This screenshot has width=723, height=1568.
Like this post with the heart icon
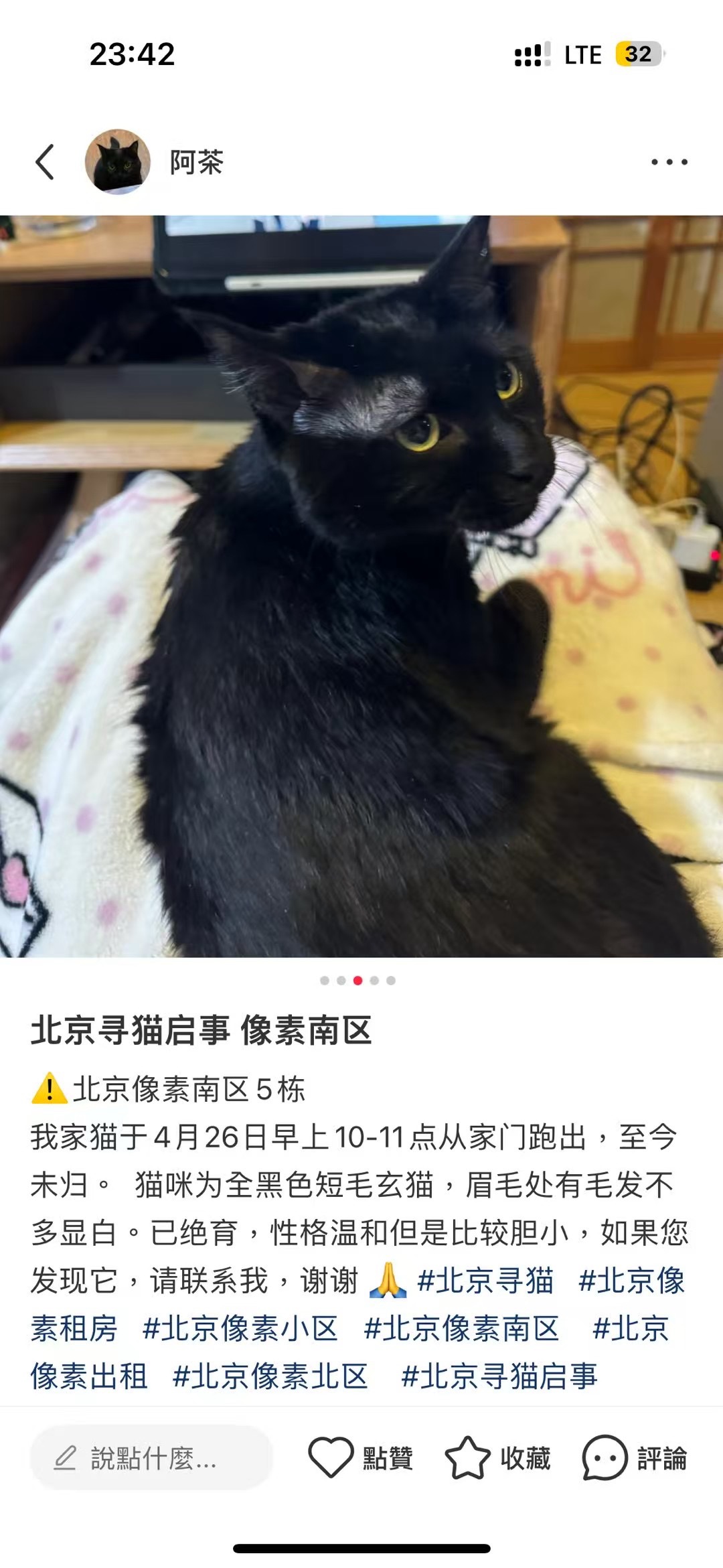point(331,1458)
